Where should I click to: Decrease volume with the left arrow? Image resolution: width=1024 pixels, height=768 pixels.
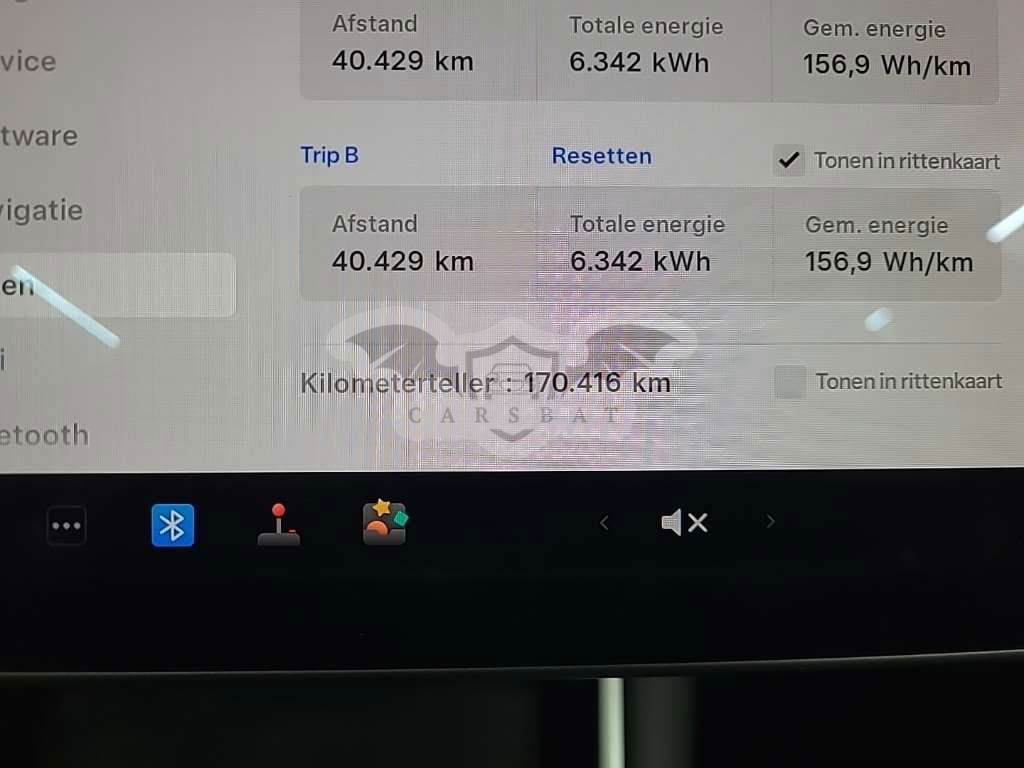(x=603, y=522)
